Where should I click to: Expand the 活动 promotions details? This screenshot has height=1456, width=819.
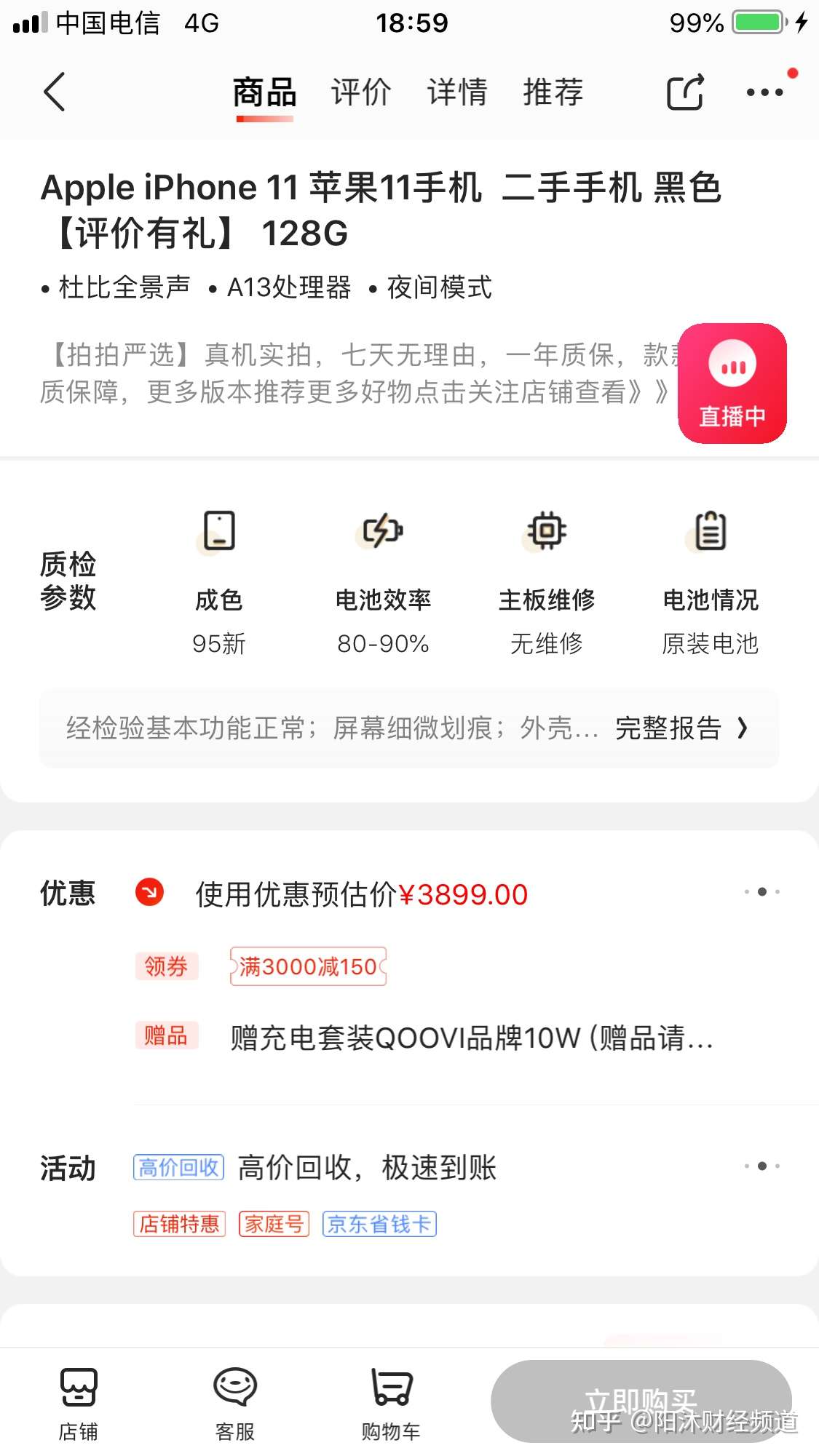[761, 1166]
